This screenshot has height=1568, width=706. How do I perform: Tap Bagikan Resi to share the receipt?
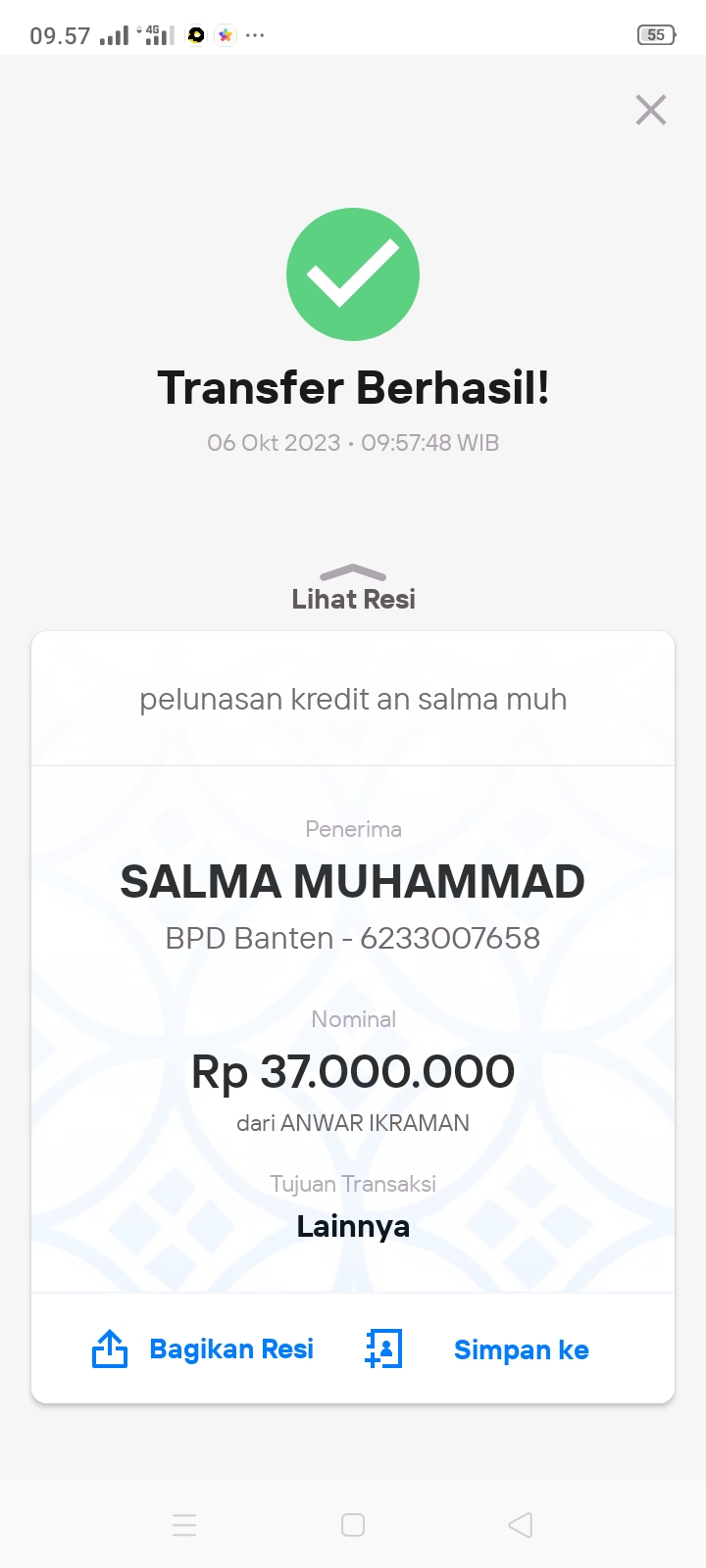click(x=204, y=1349)
